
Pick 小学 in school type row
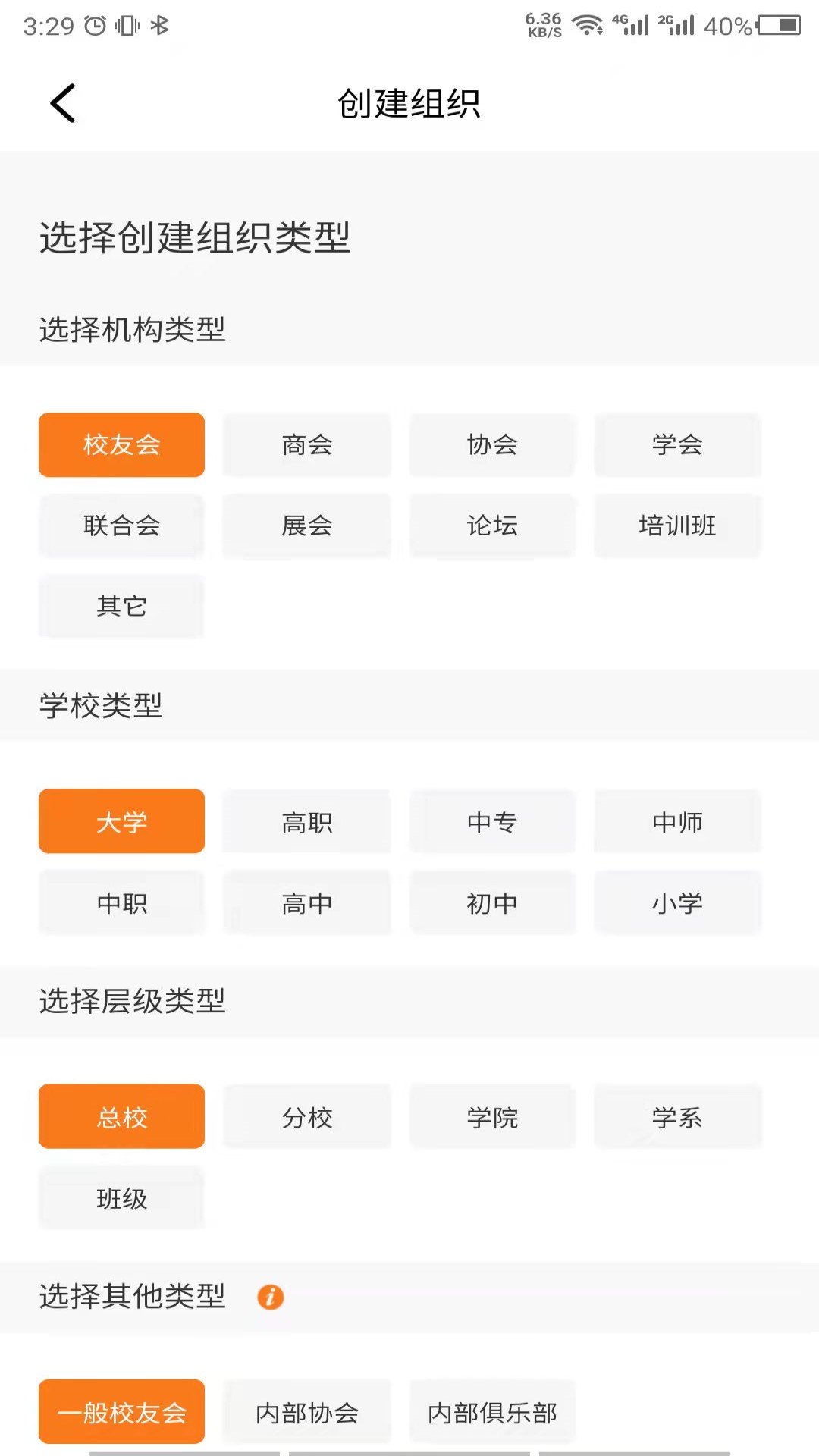(x=678, y=902)
